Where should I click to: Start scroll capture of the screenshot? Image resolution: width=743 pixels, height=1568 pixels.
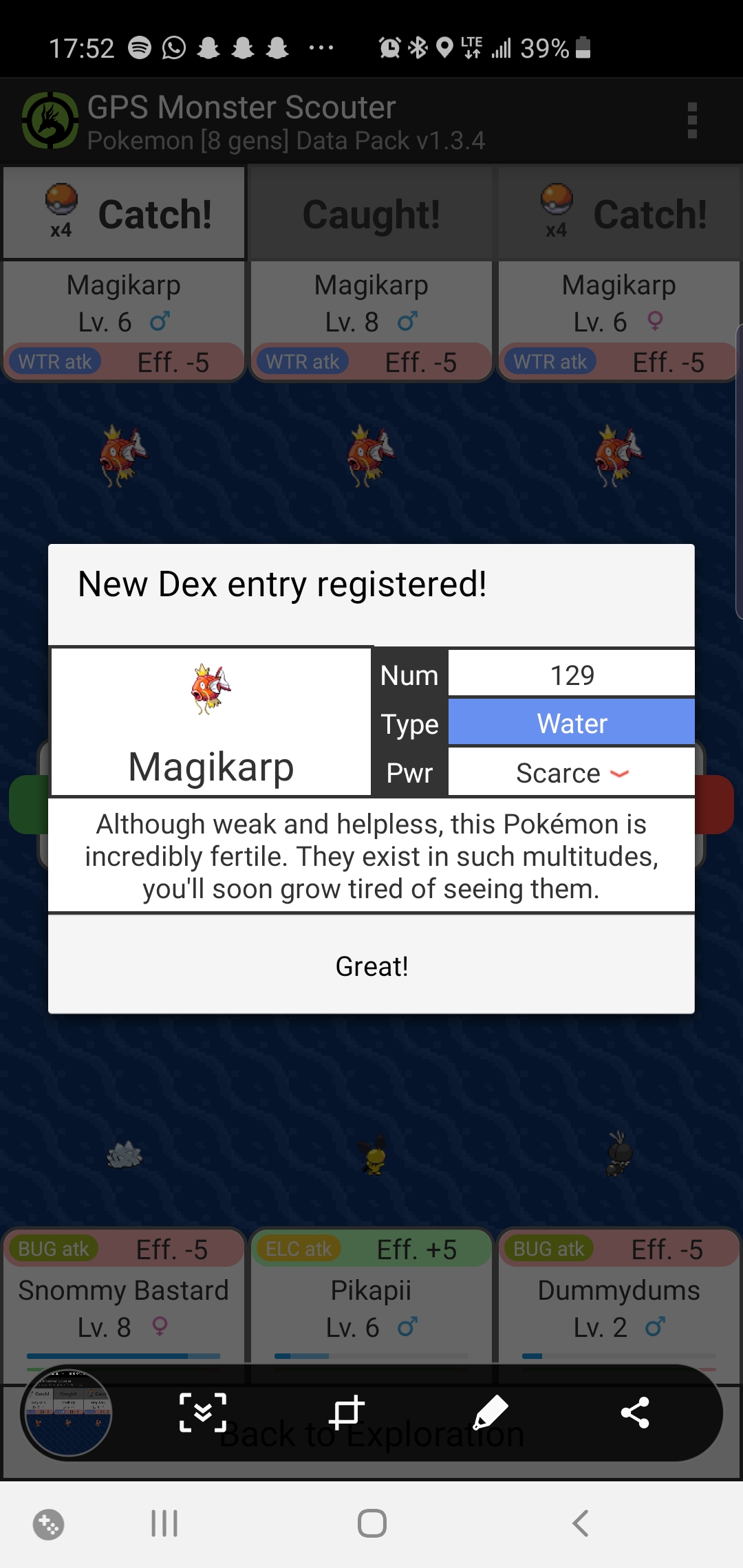[x=203, y=1413]
